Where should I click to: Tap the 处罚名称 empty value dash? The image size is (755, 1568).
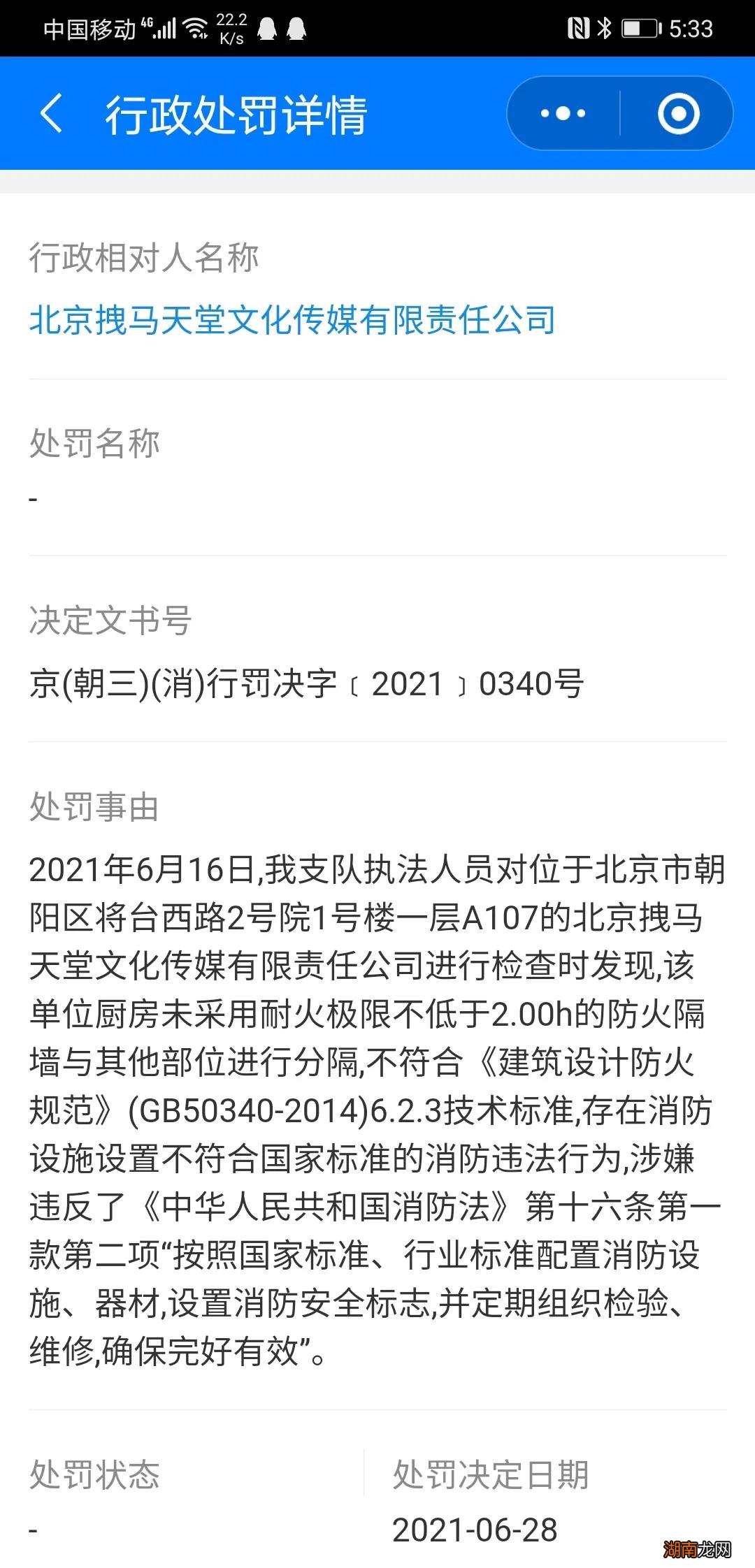click(31, 496)
